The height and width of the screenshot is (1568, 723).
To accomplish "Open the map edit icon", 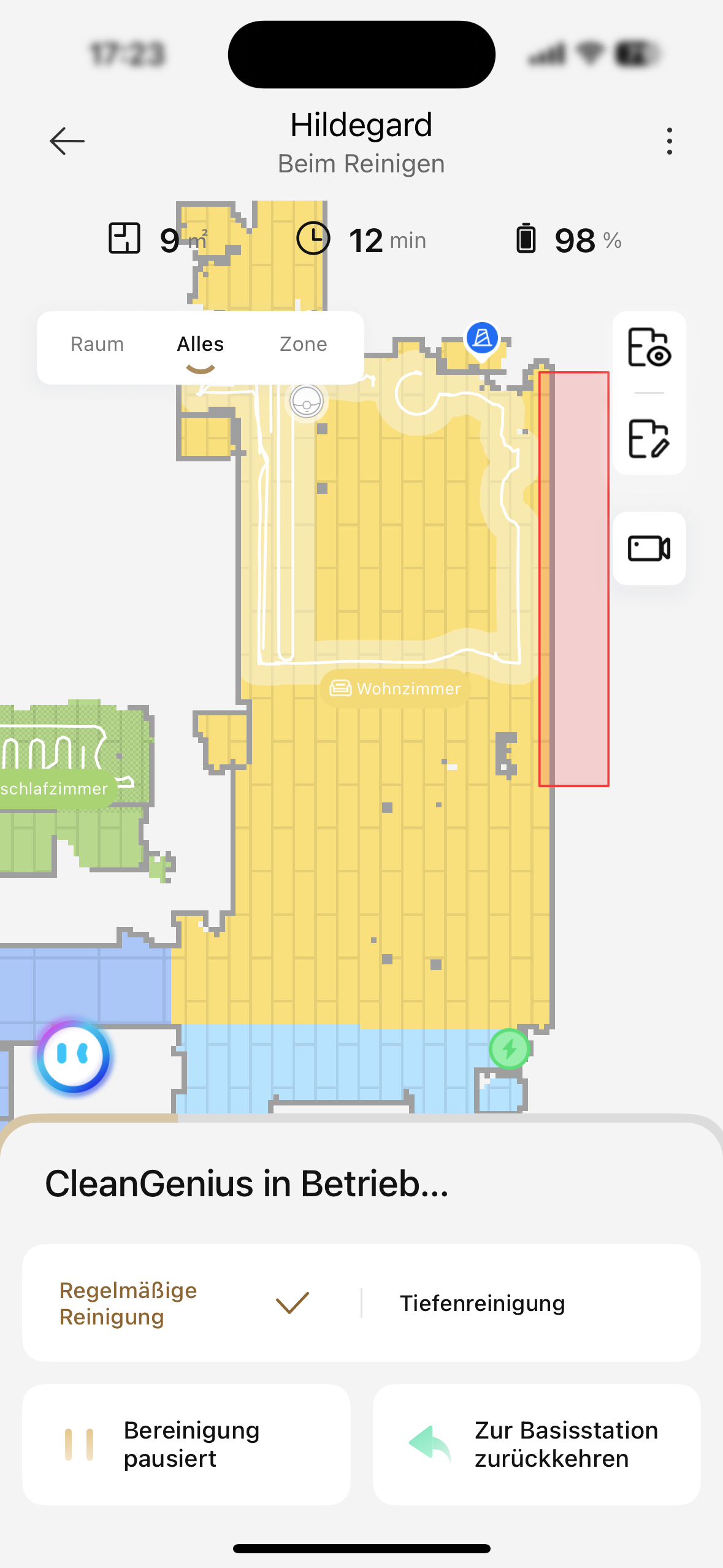I will tap(649, 439).
